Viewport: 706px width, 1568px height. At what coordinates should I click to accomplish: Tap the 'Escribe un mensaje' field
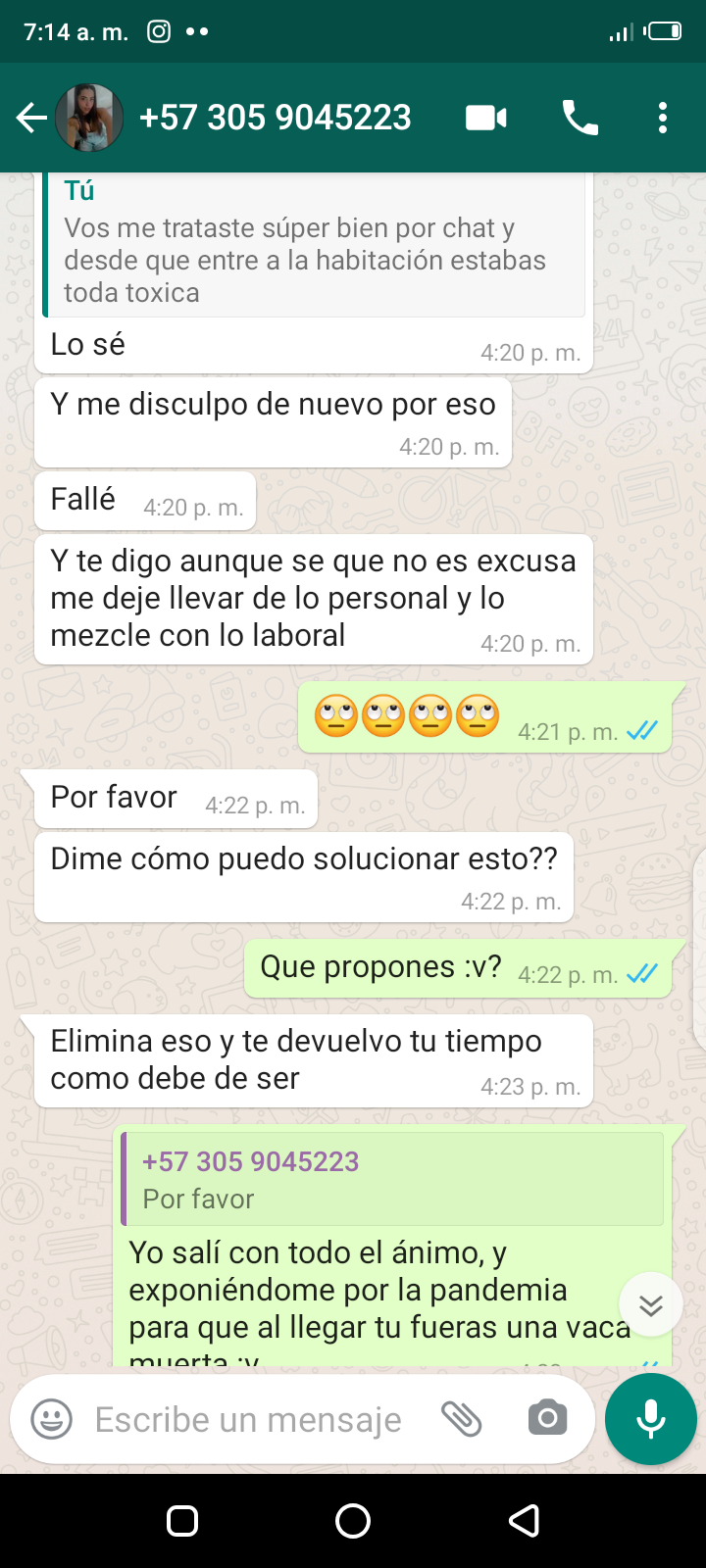pos(248,1419)
